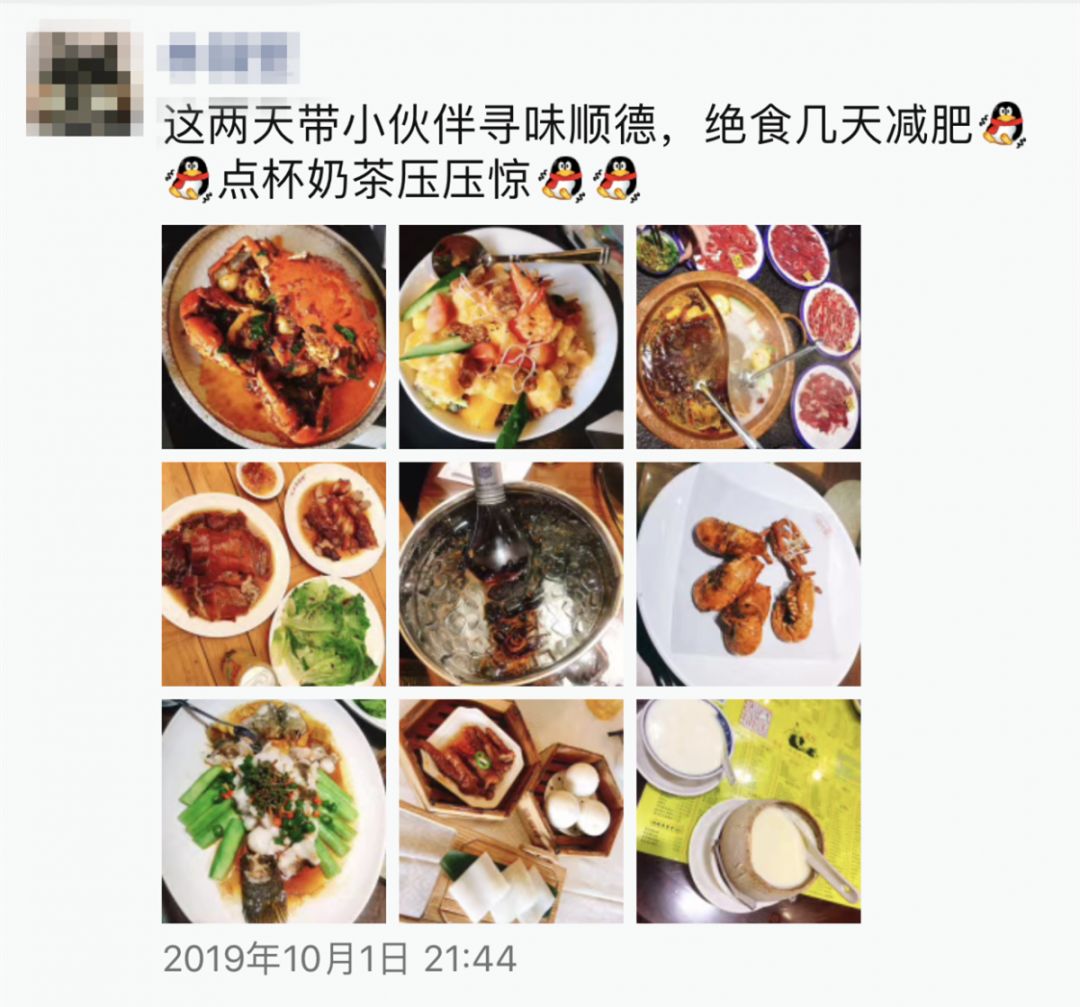
Task: Open the dim sum bamboo steamers photo
Action: click(x=510, y=810)
